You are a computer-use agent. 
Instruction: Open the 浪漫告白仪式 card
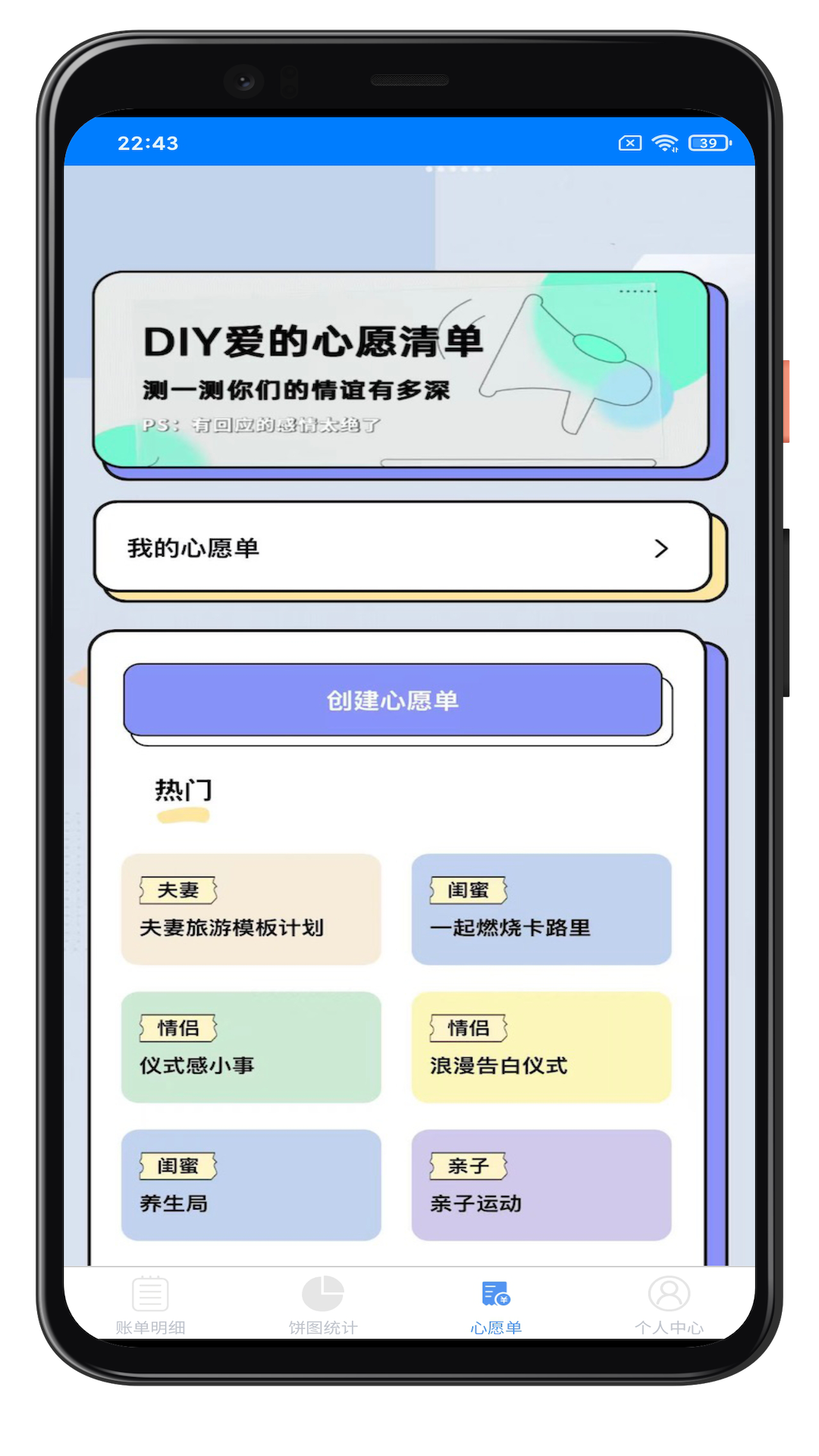pos(541,1047)
